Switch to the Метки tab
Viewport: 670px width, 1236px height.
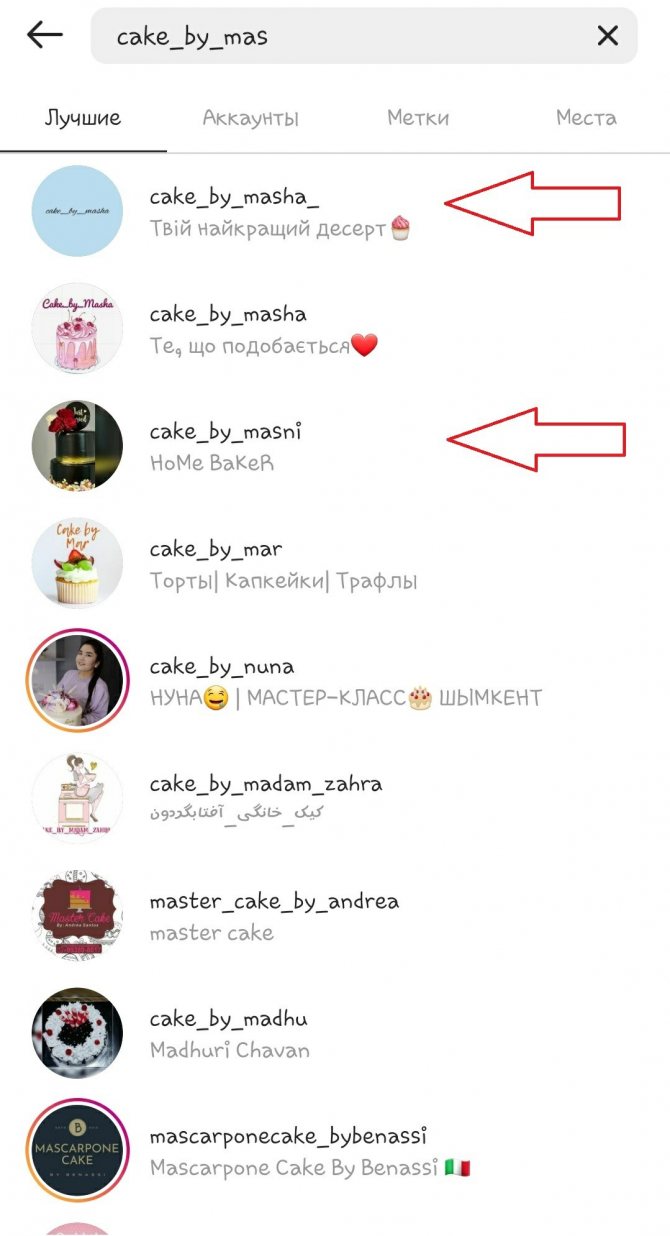418,118
